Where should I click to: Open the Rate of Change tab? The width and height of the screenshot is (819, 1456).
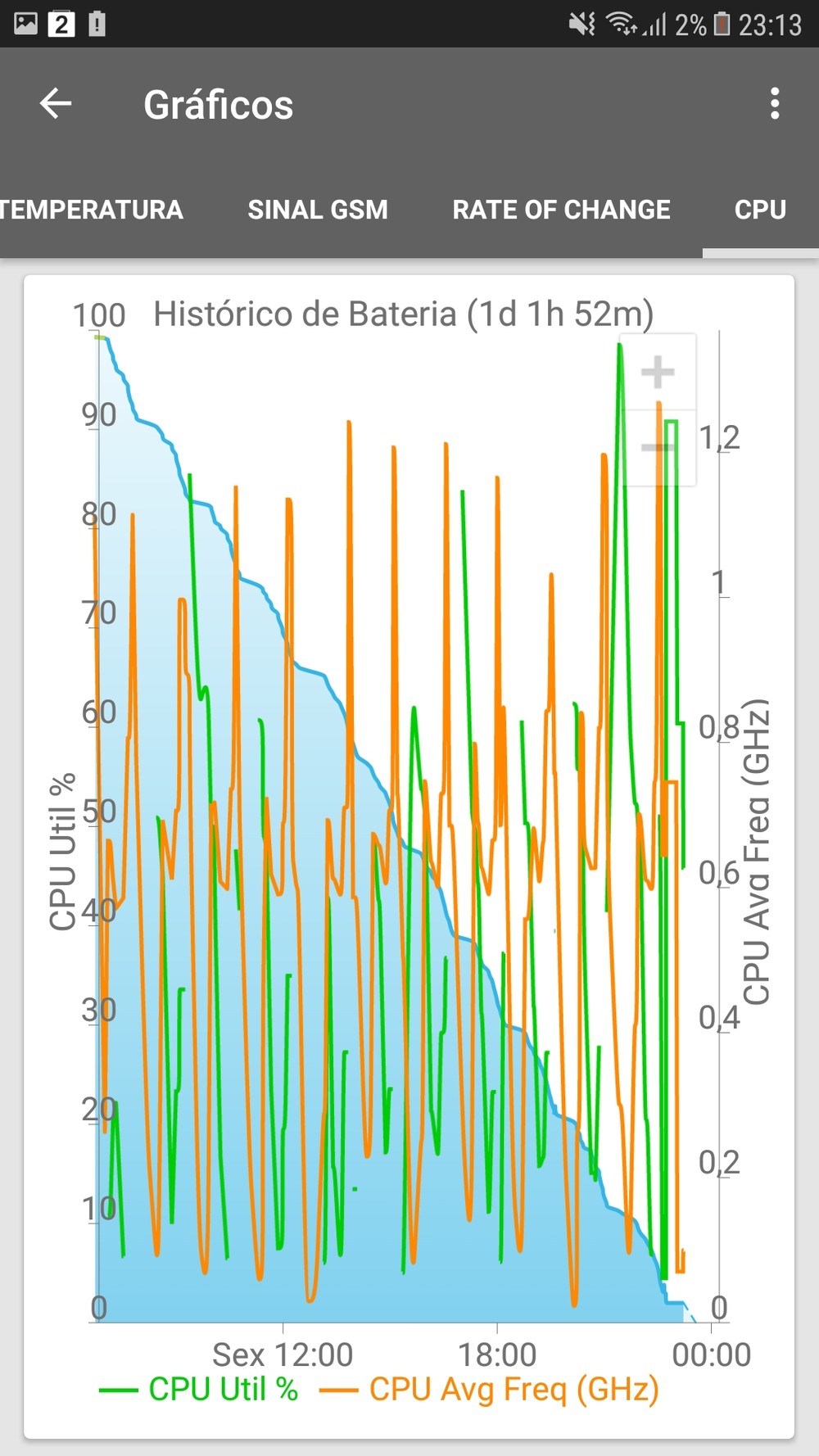pos(561,210)
